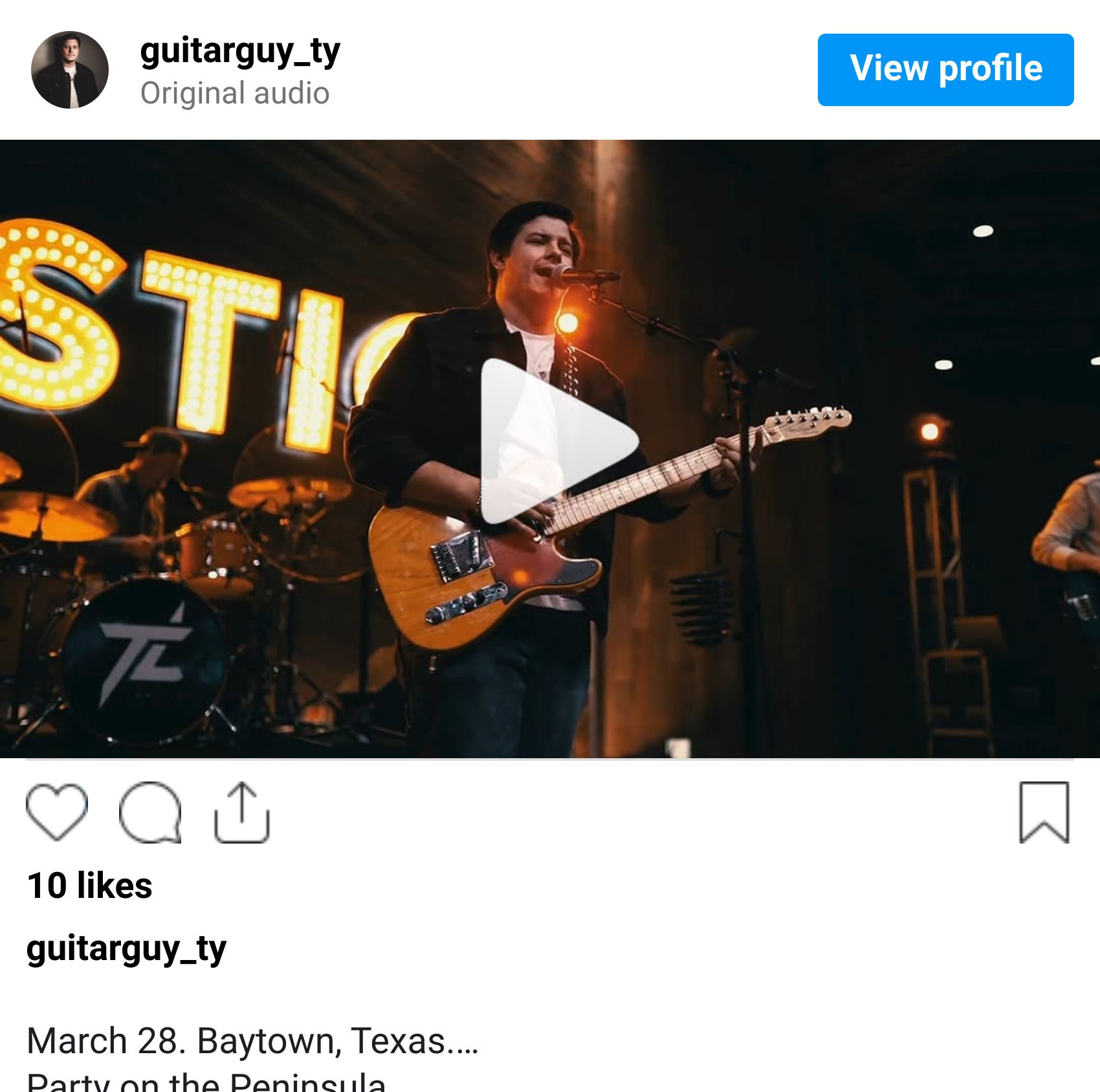Tap the guitarguy_ty username in the header

tap(239, 52)
